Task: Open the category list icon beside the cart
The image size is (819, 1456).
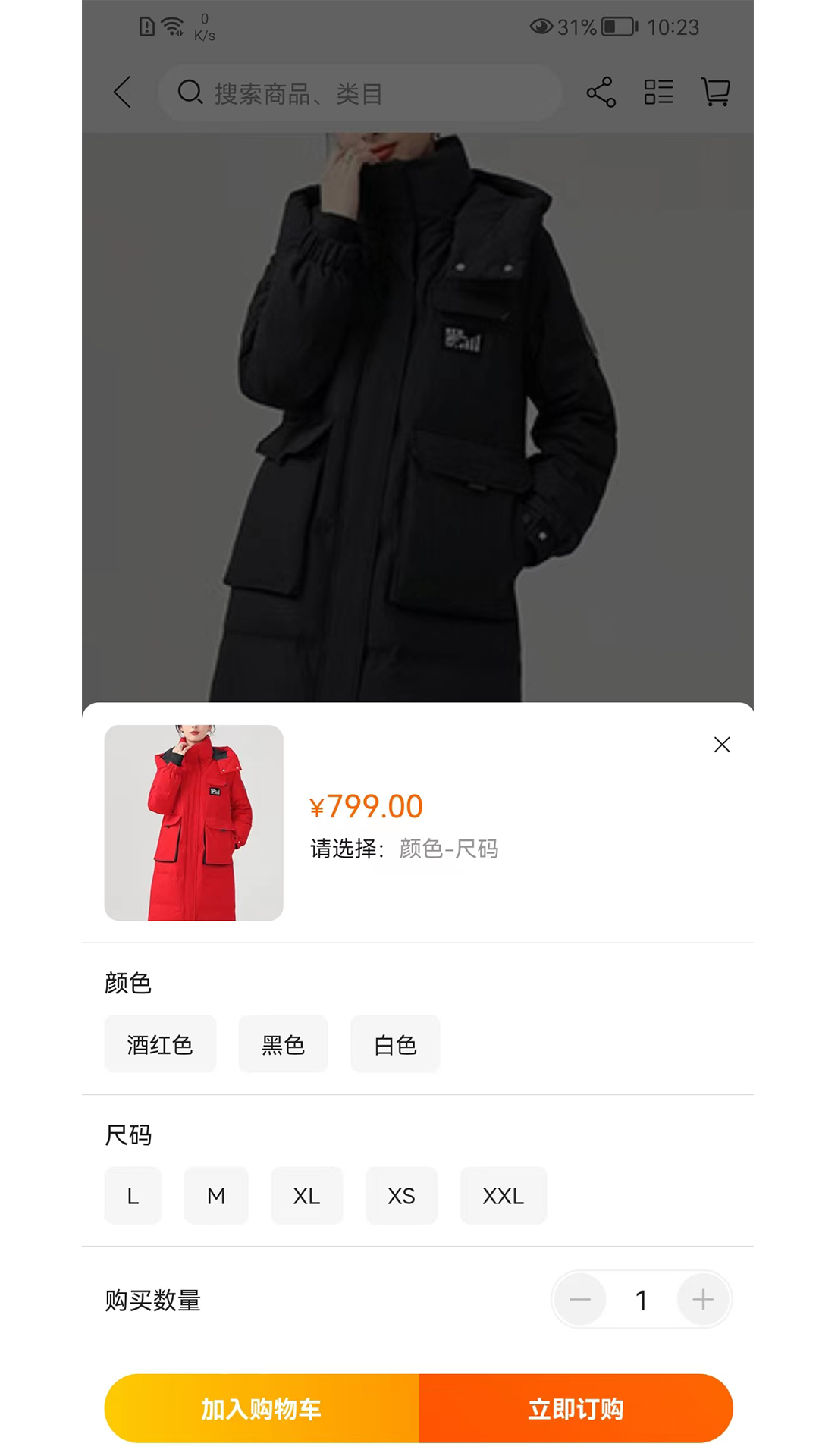Action: 657,92
